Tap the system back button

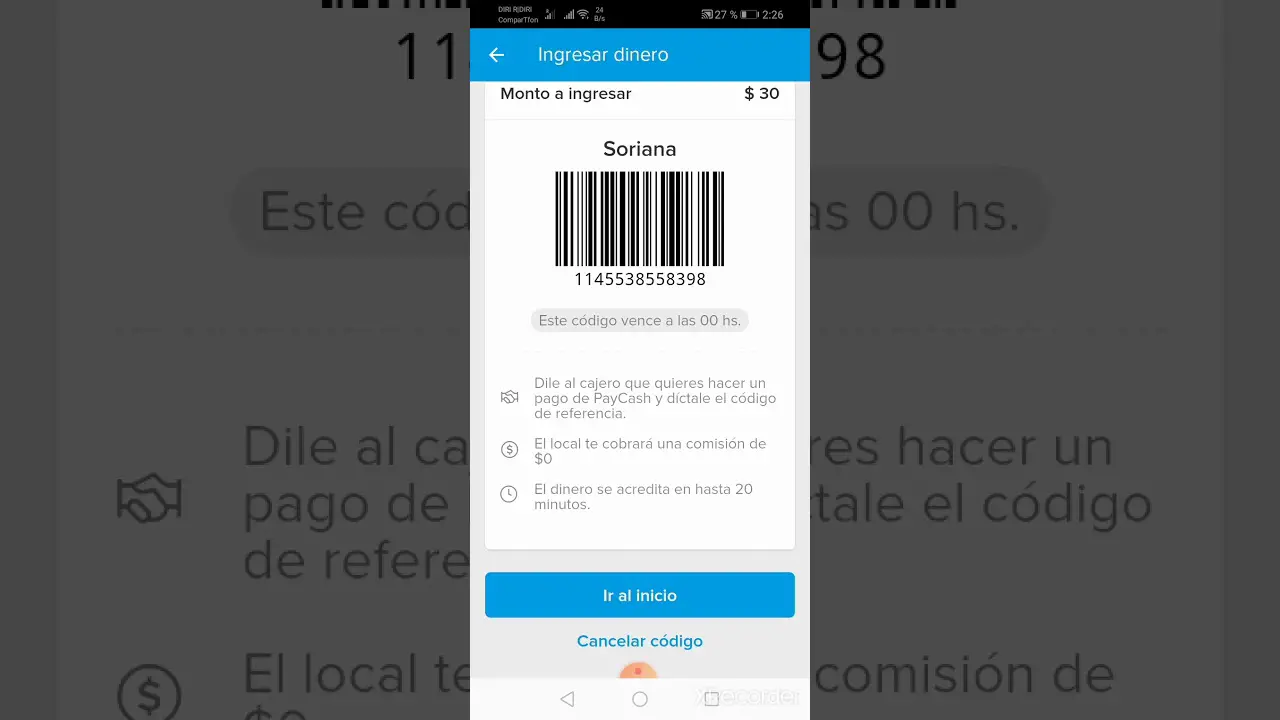pos(567,699)
